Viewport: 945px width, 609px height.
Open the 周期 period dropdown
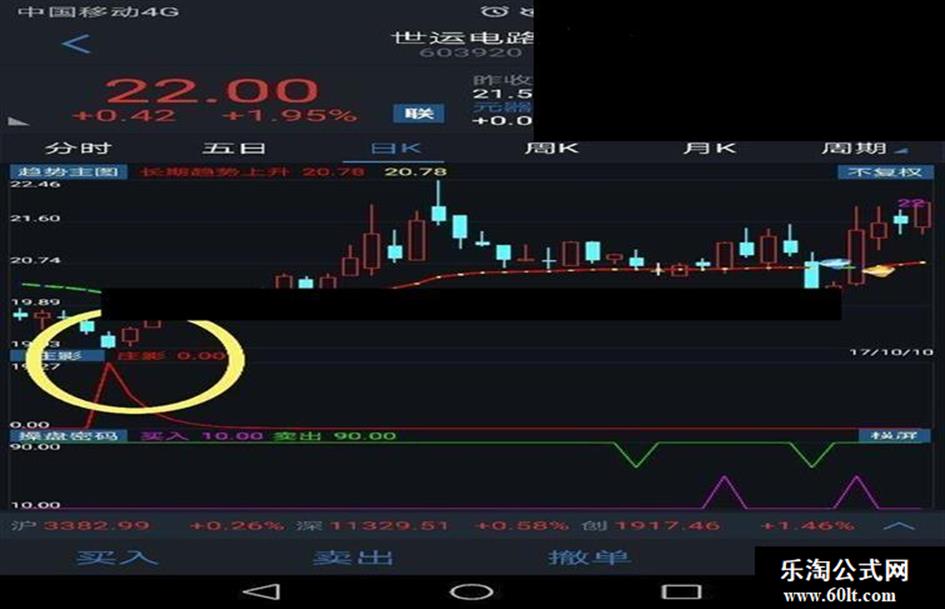pos(859,149)
